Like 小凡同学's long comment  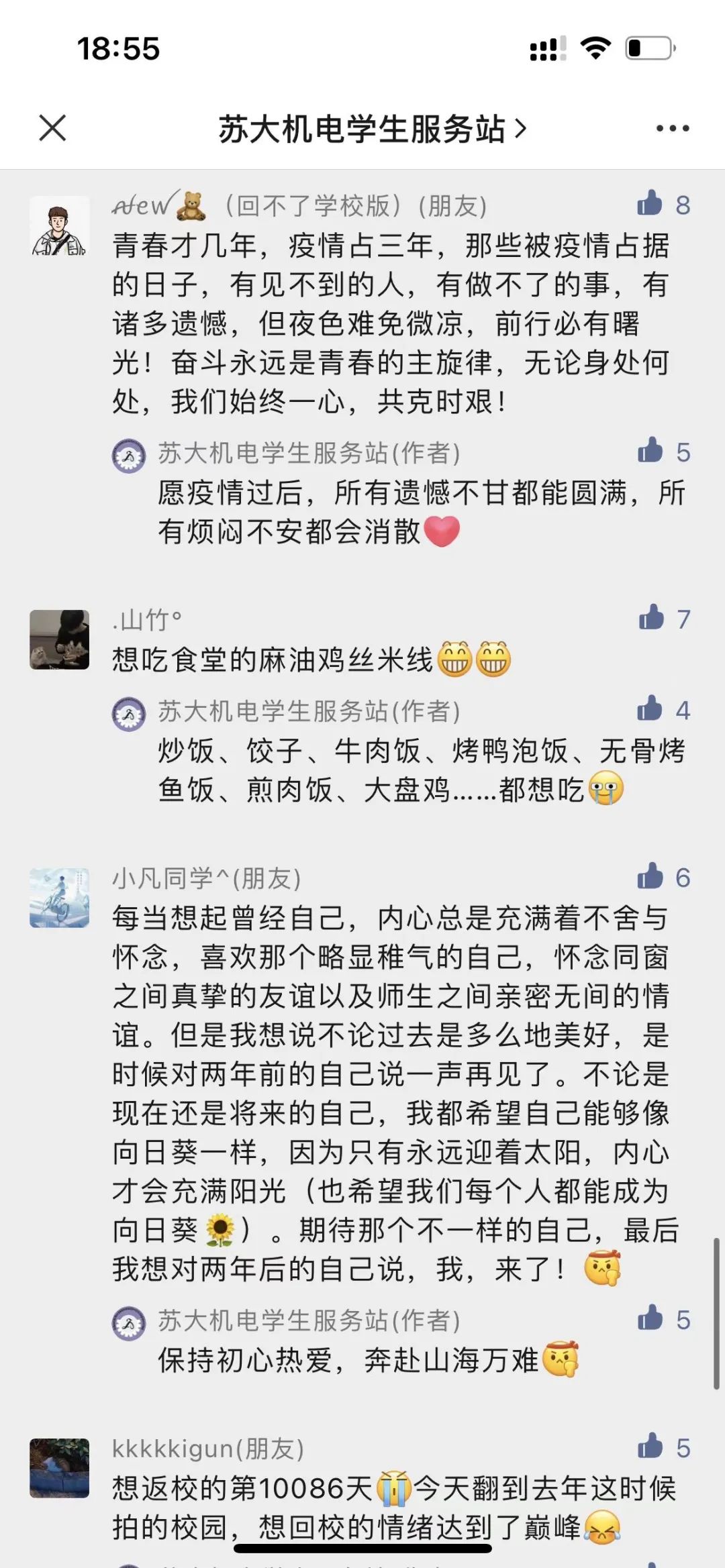pyautogui.click(x=650, y=876)
